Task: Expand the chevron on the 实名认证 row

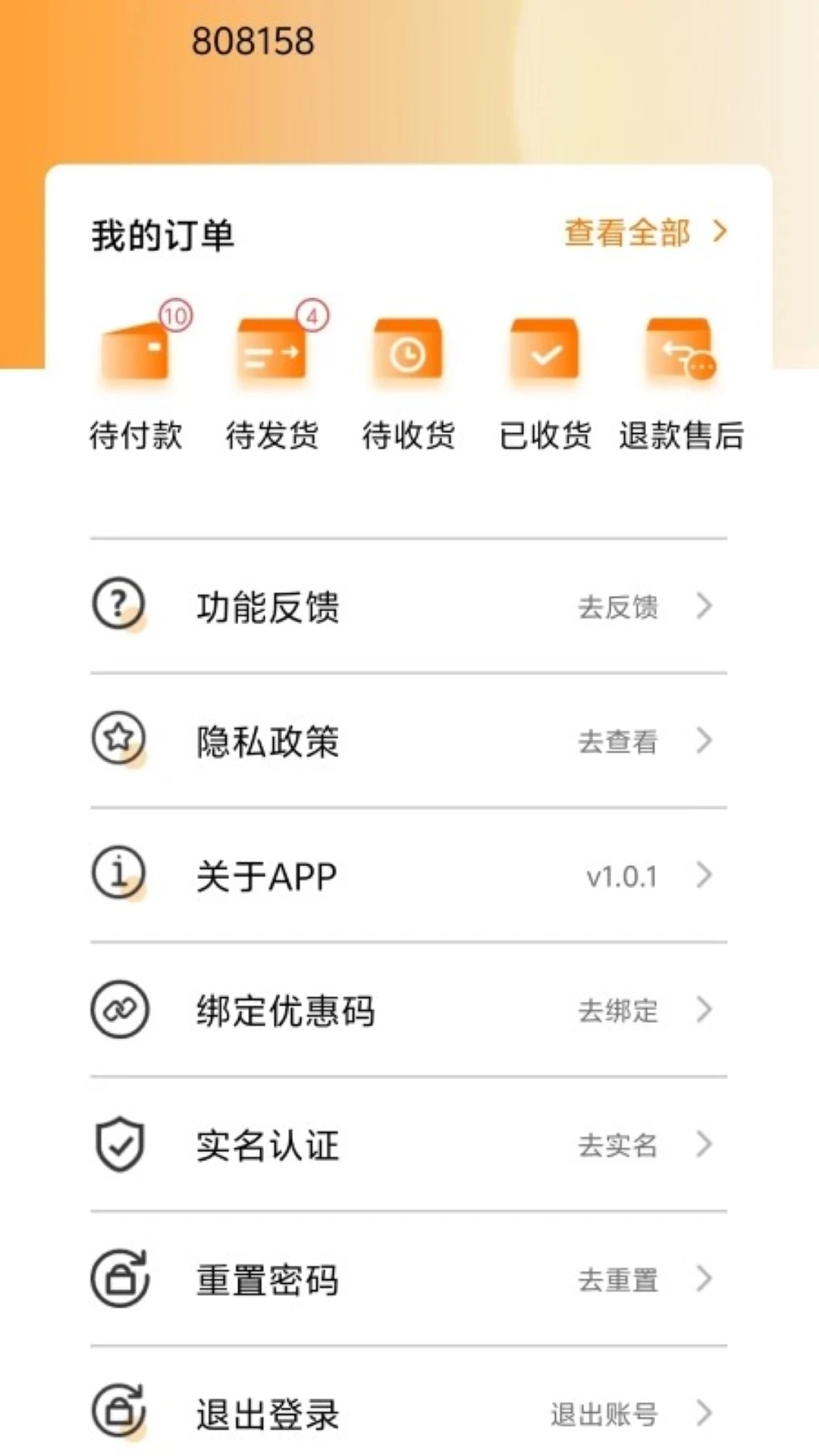Action: click(705, 1144)
